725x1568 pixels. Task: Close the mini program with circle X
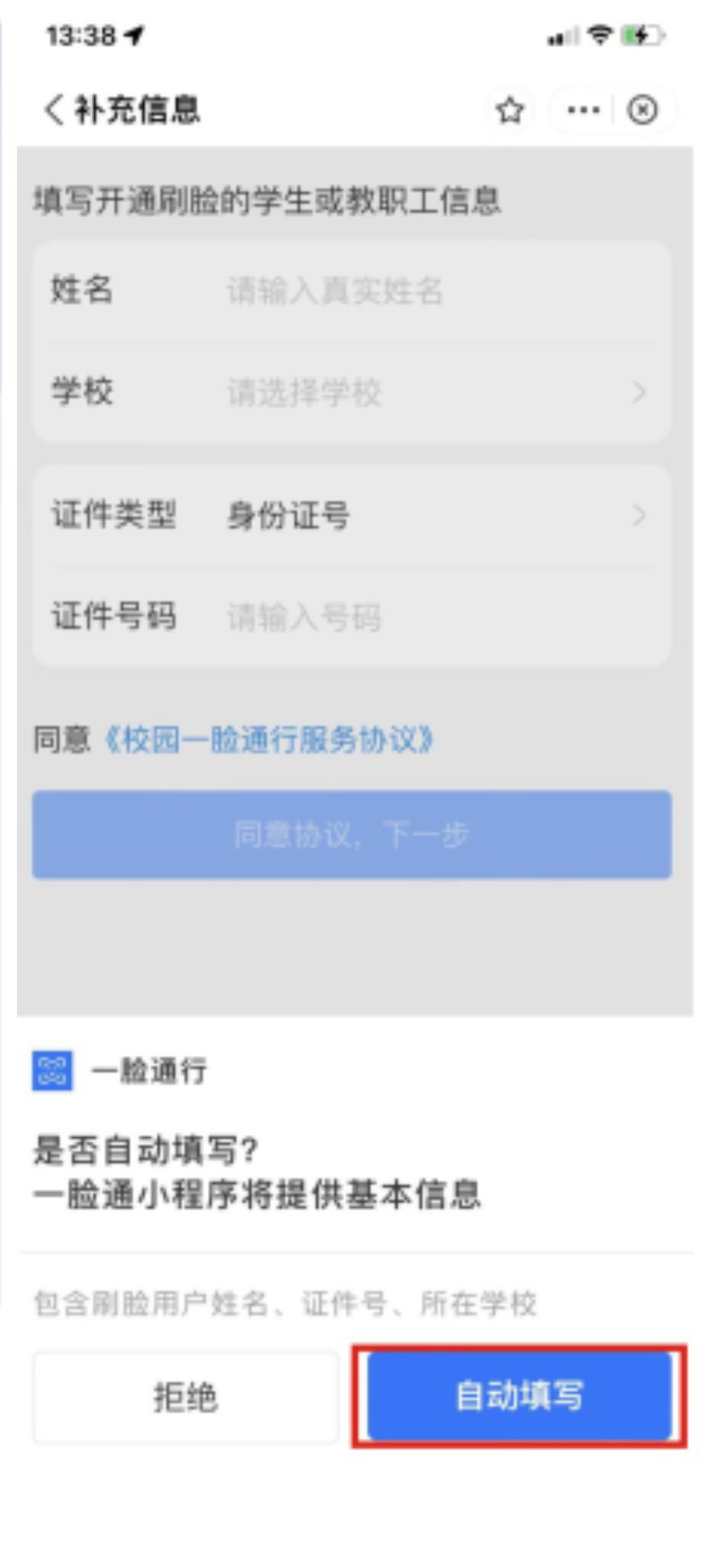point(642,110)
